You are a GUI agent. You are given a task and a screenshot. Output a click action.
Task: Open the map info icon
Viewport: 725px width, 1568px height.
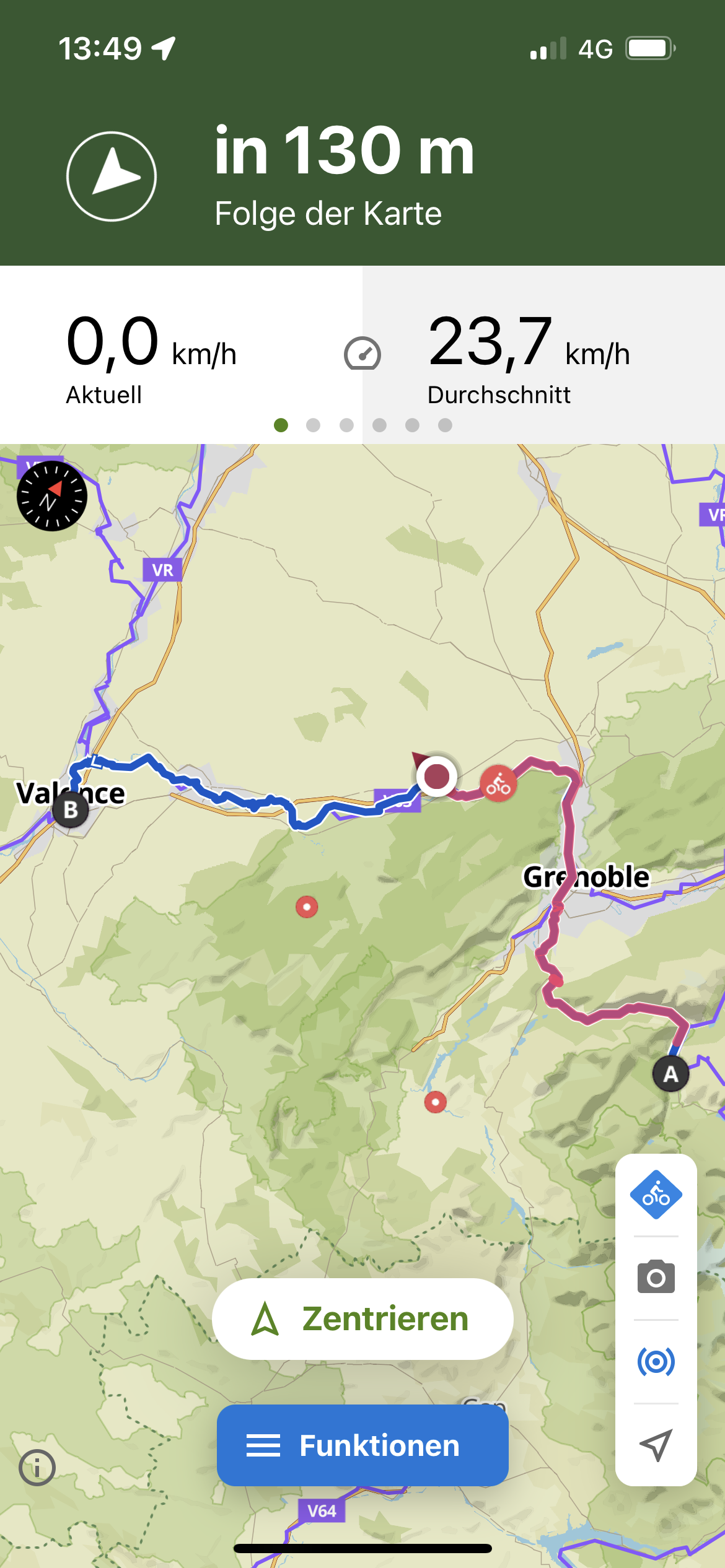point(37,1467)
